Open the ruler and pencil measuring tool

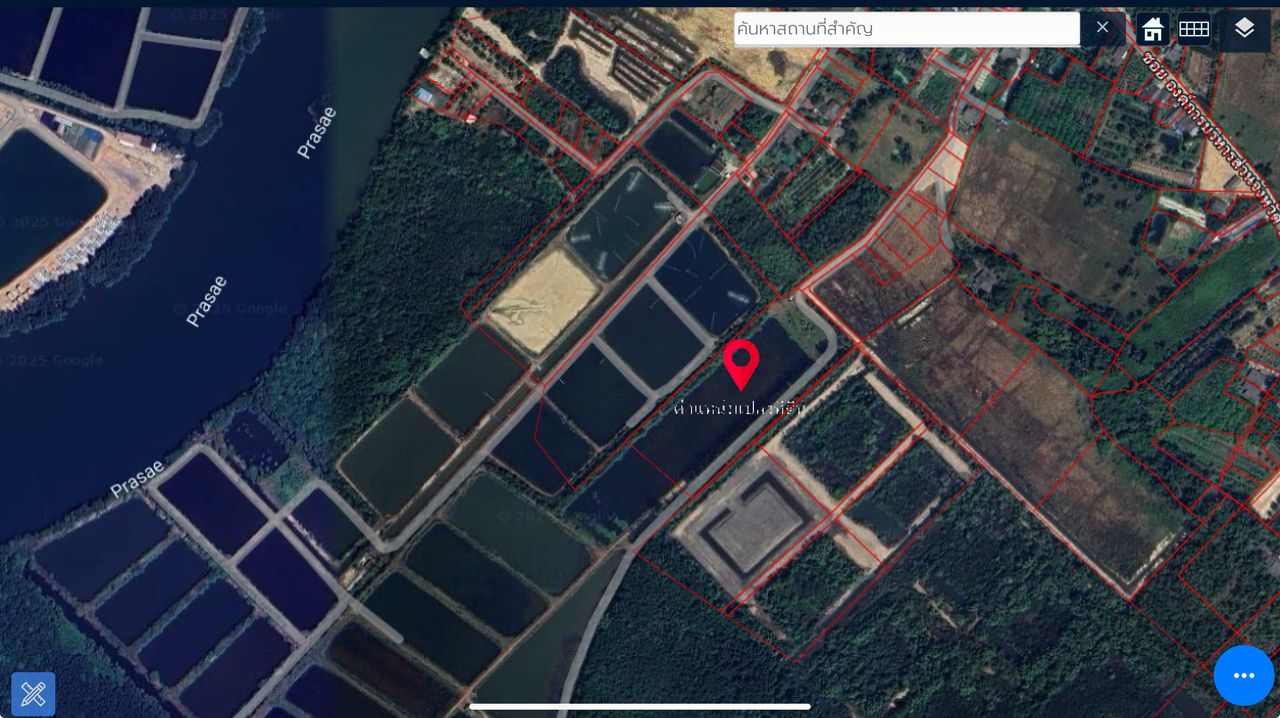pos(33,693)
